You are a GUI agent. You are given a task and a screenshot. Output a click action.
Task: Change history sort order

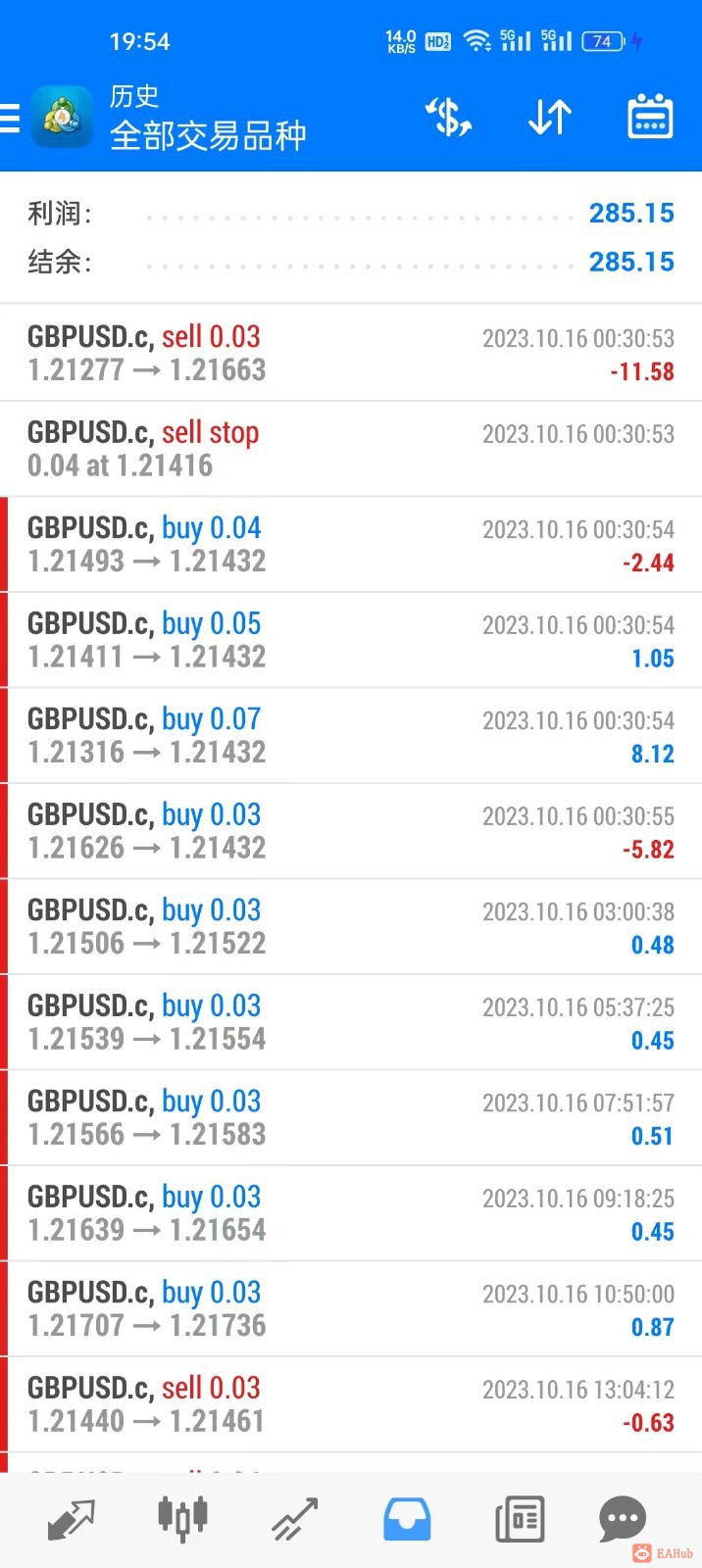(x=550, y=118)
